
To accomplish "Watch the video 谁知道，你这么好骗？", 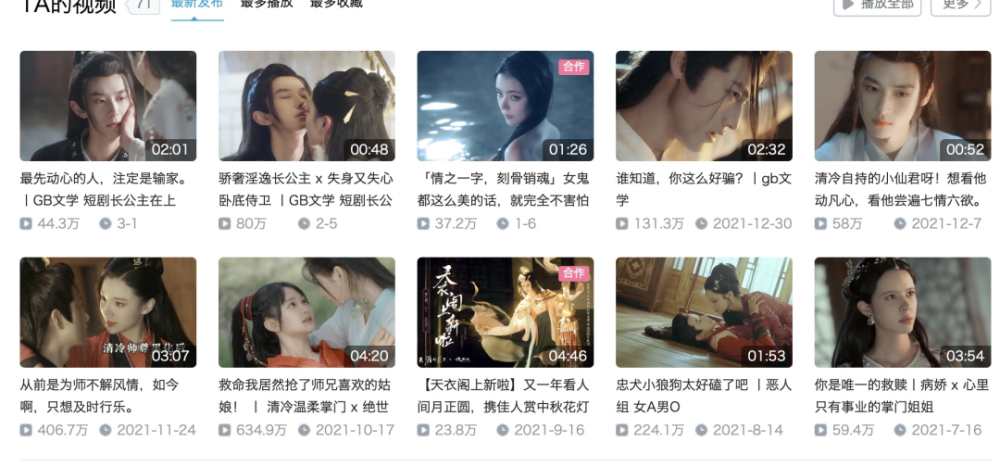I will coord(704,106).
